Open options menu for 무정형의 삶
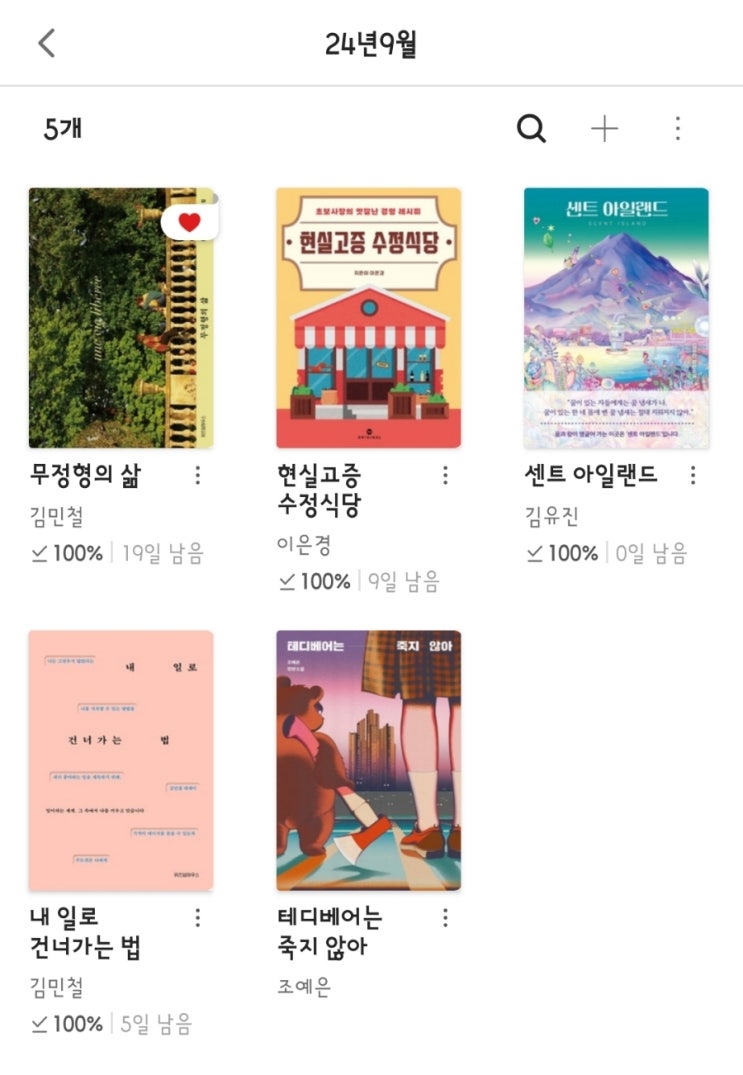Viewport: 743px width, 1075px height. (197, 475)
